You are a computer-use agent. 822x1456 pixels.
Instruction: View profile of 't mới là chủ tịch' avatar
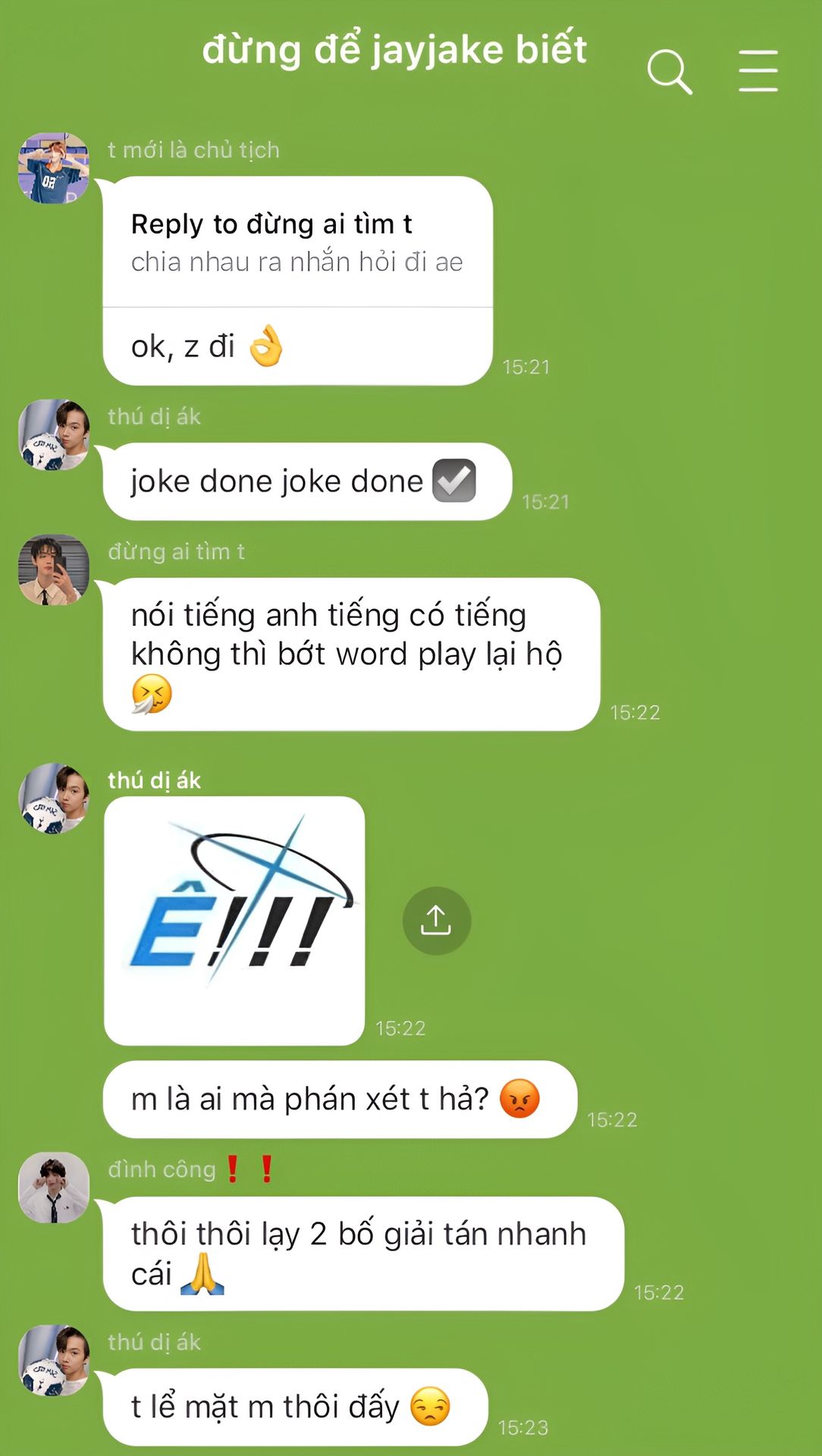click(x=54, y=168)
